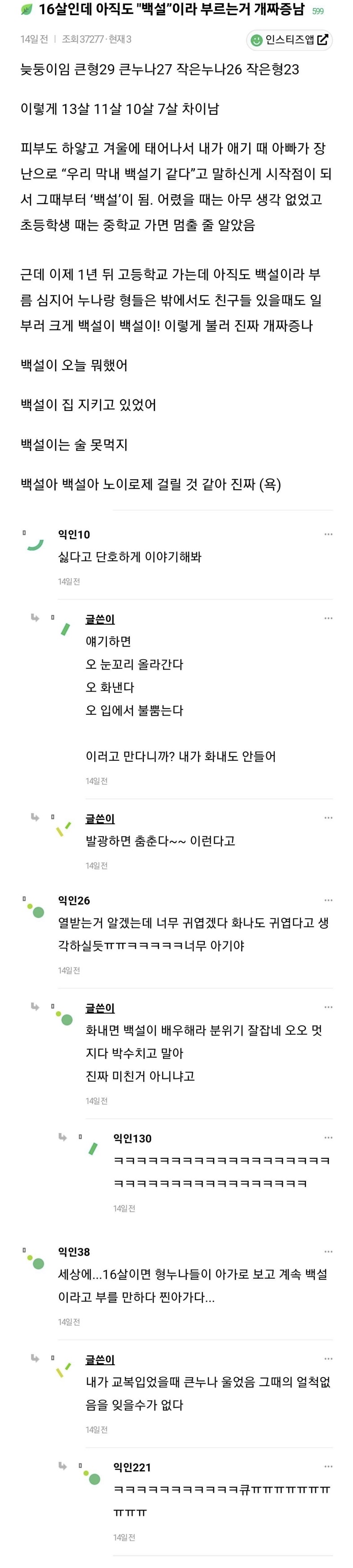The width and height of the screenshot is (353, 1568).
Task: Open options menu for 익인10's comment
Action: pyautogui.click(x=328, y=534)
